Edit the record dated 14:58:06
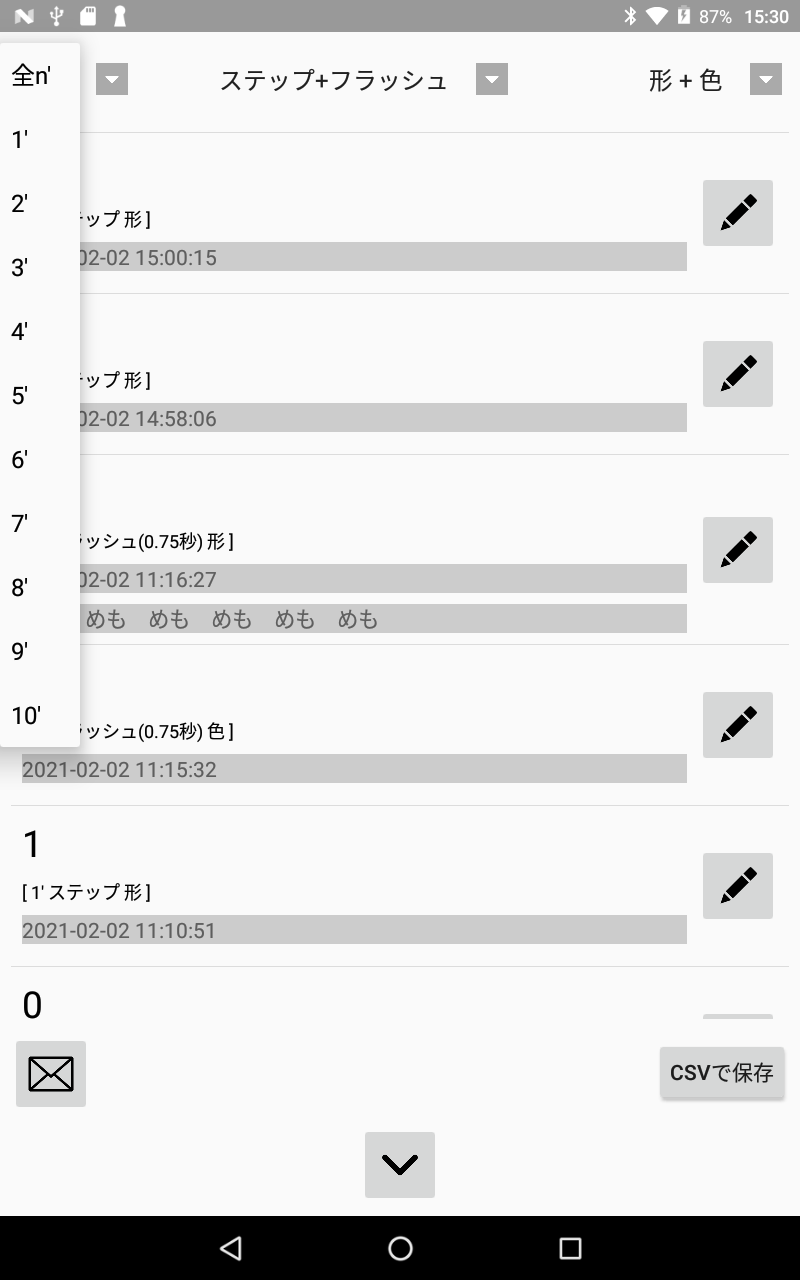Screen dimensions: 800x1280 pos(738,374)
